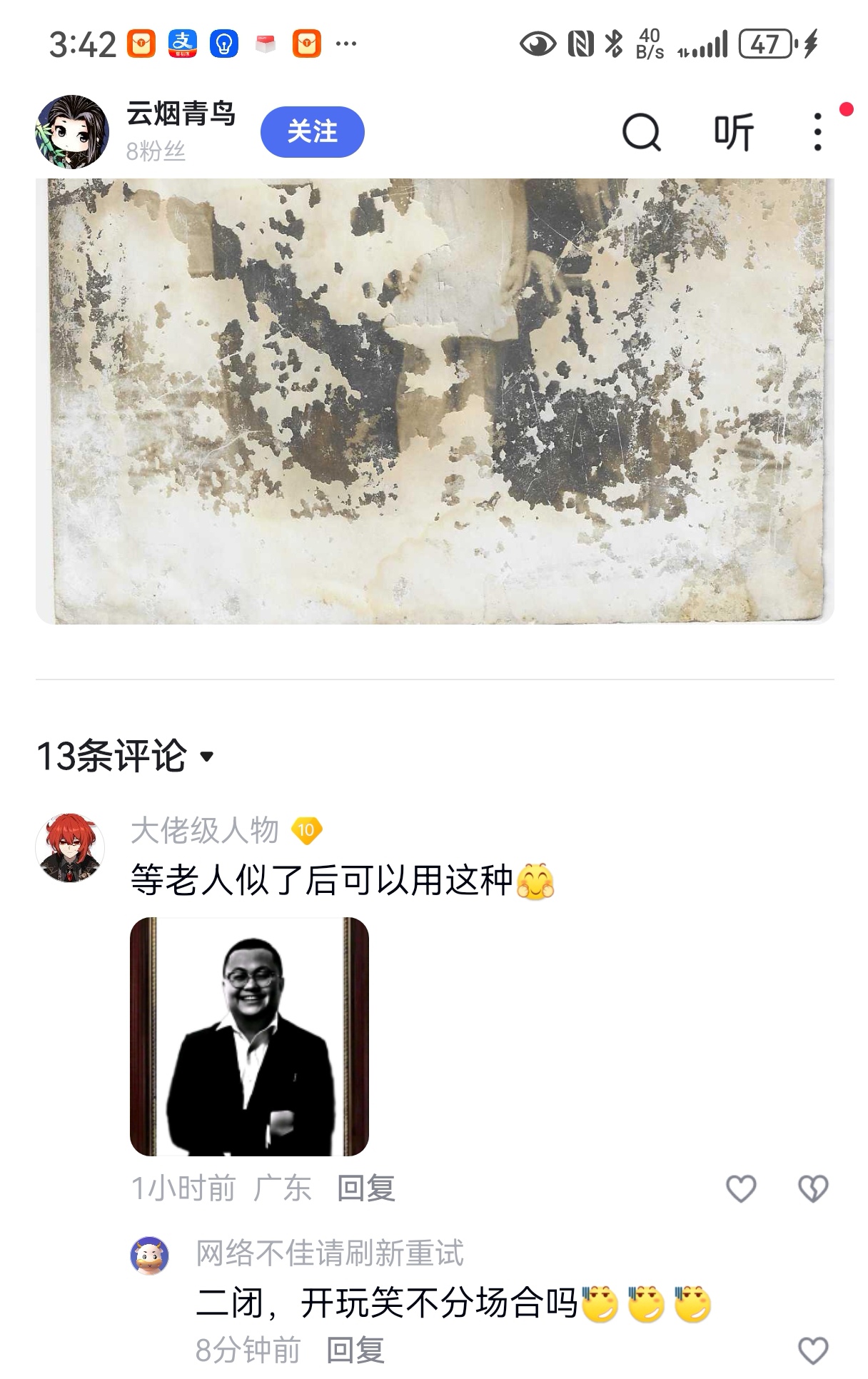
Task: Like 大佬级人物's comment
Action: pos(740,1189)
